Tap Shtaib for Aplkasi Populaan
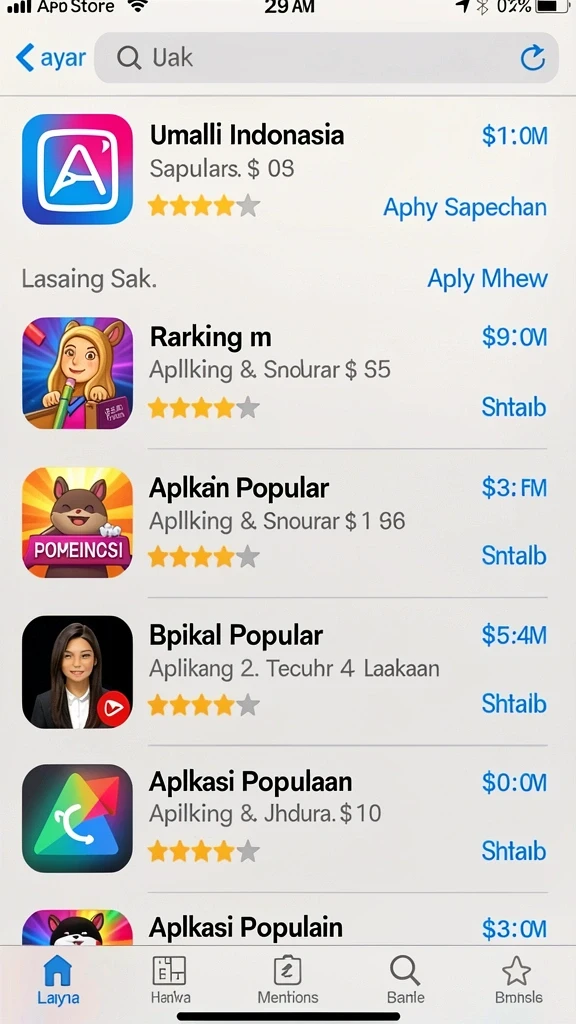Screen dimensions: 576x1024 (514, 851)
